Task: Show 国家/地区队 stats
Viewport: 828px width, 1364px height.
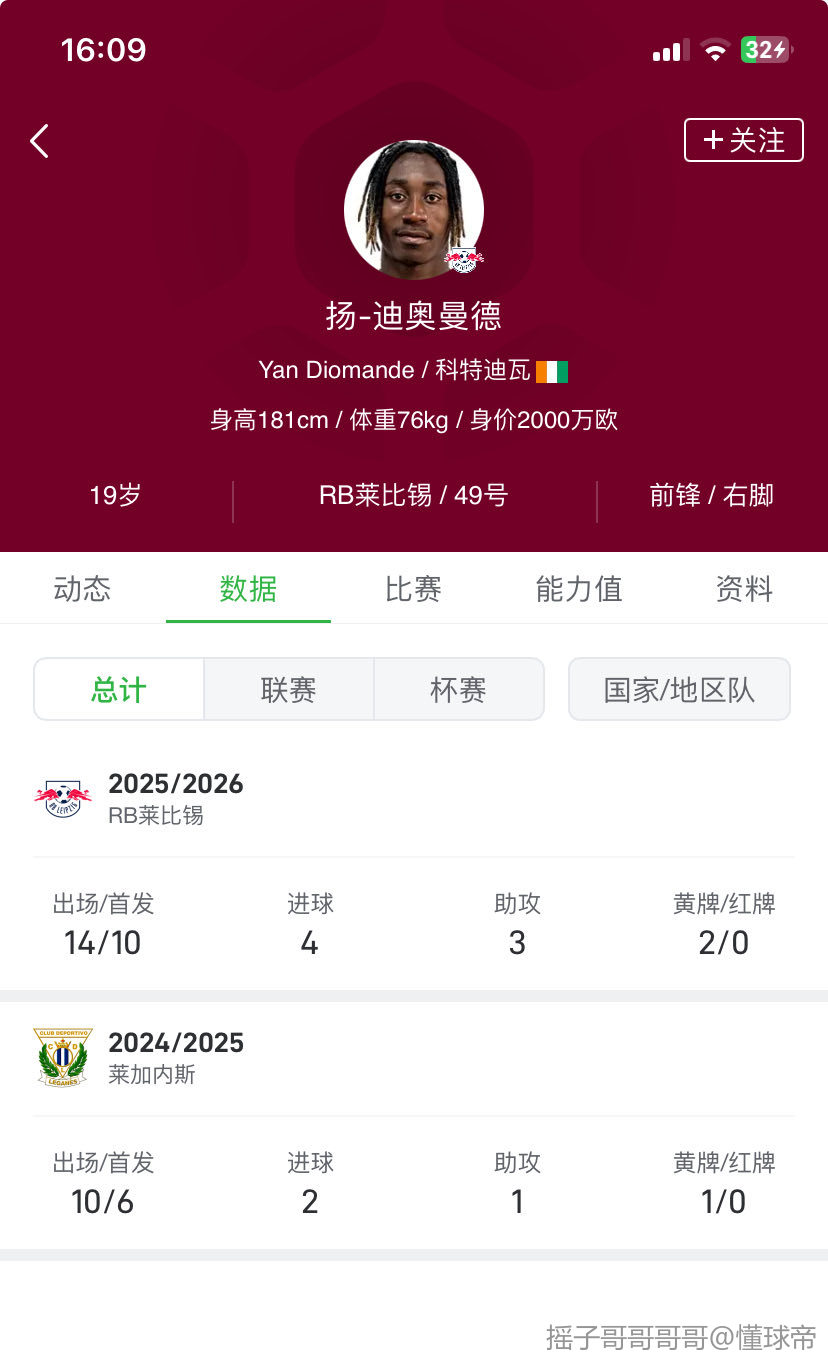Action: coord(679,689)
